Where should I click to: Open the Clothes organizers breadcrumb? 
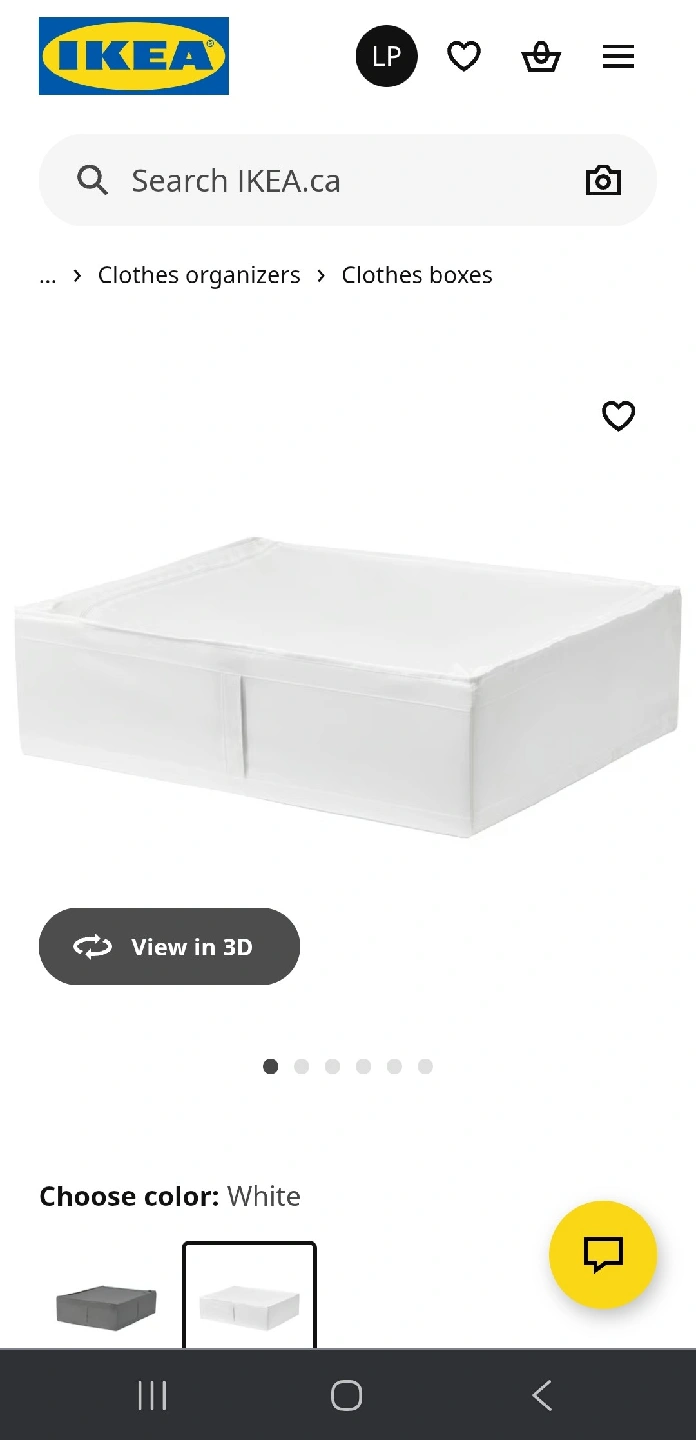(x=199, y=275)
